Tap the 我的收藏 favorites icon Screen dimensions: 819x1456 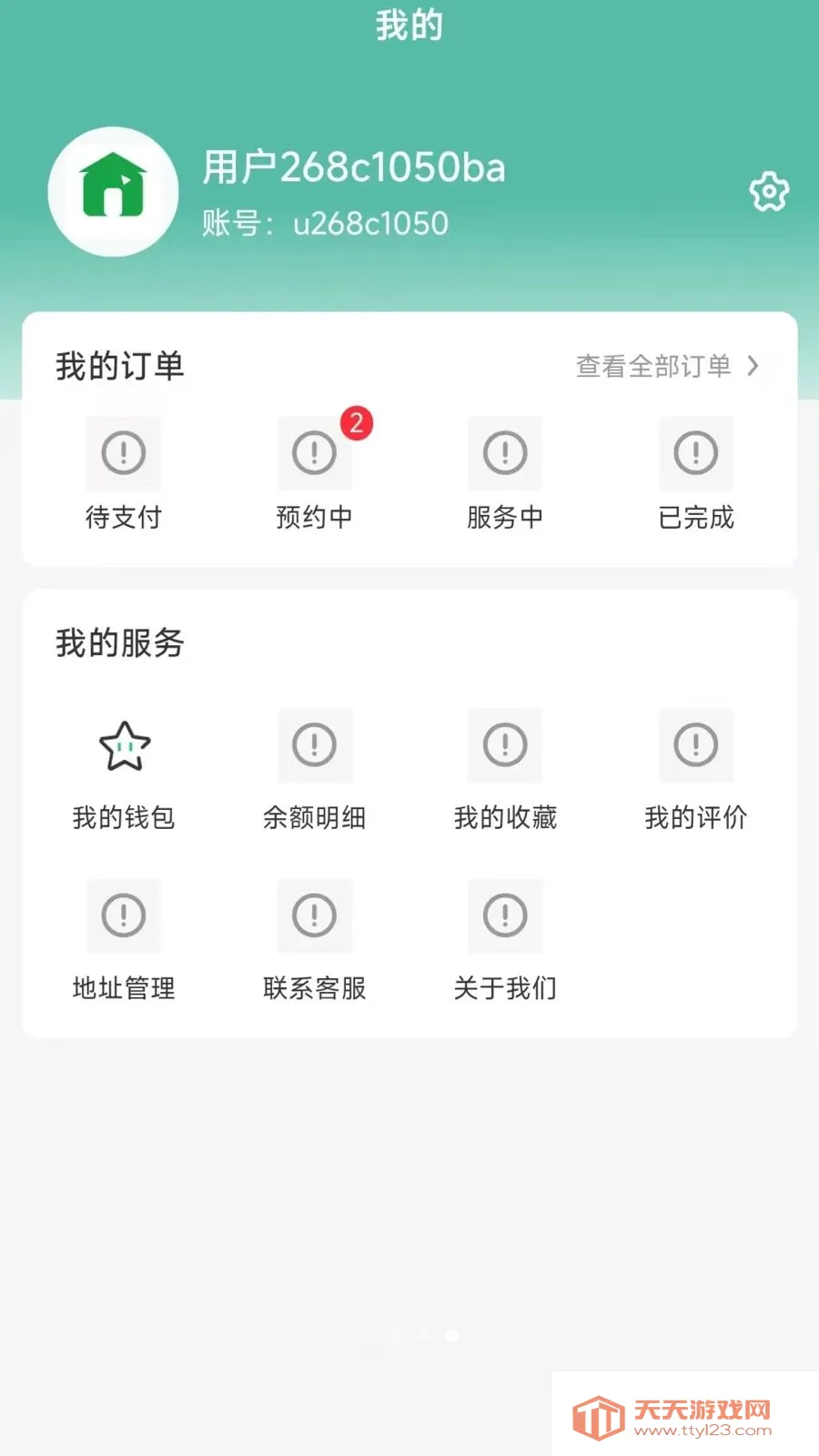505,746
